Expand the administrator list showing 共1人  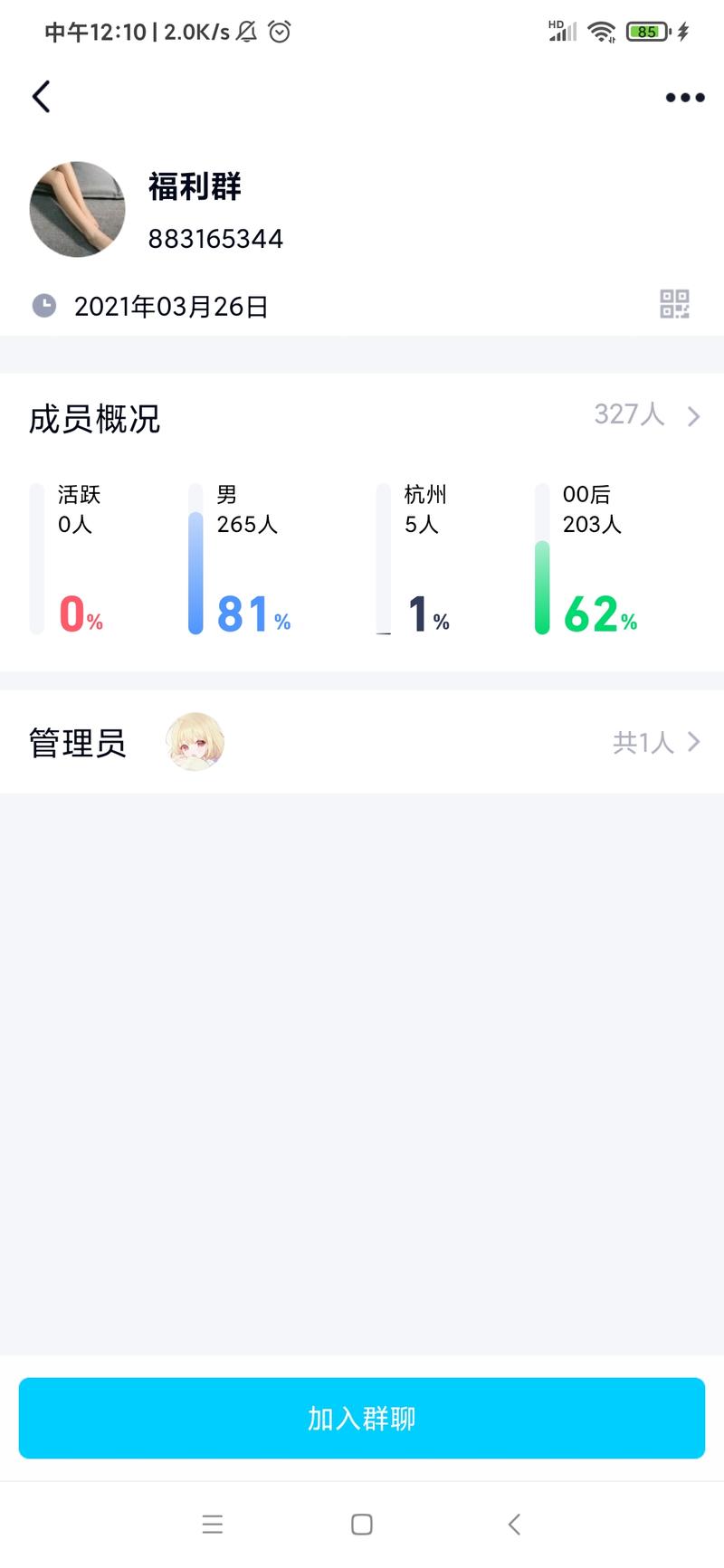643,741
